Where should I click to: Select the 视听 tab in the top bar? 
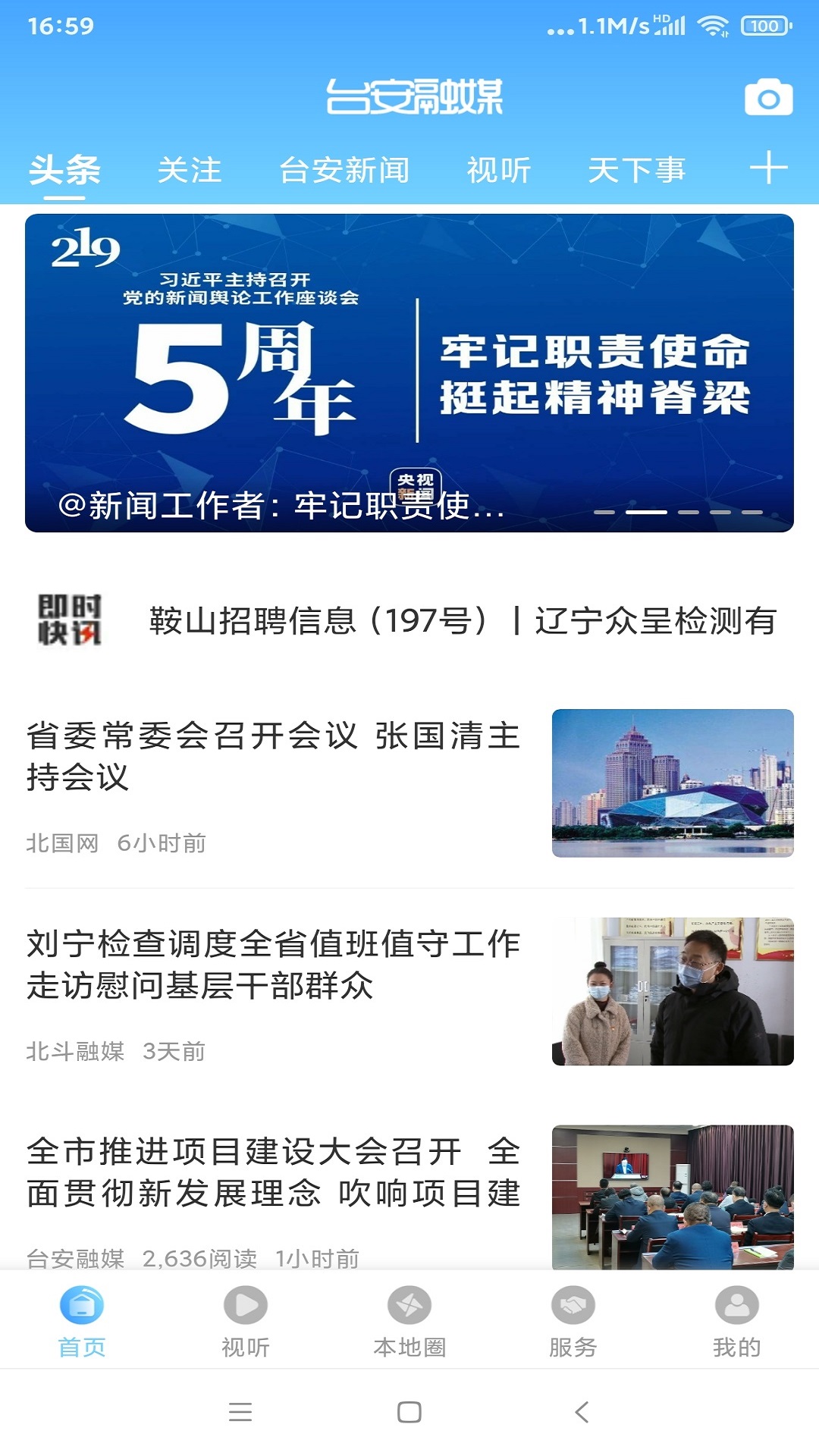tap(497, 171)
